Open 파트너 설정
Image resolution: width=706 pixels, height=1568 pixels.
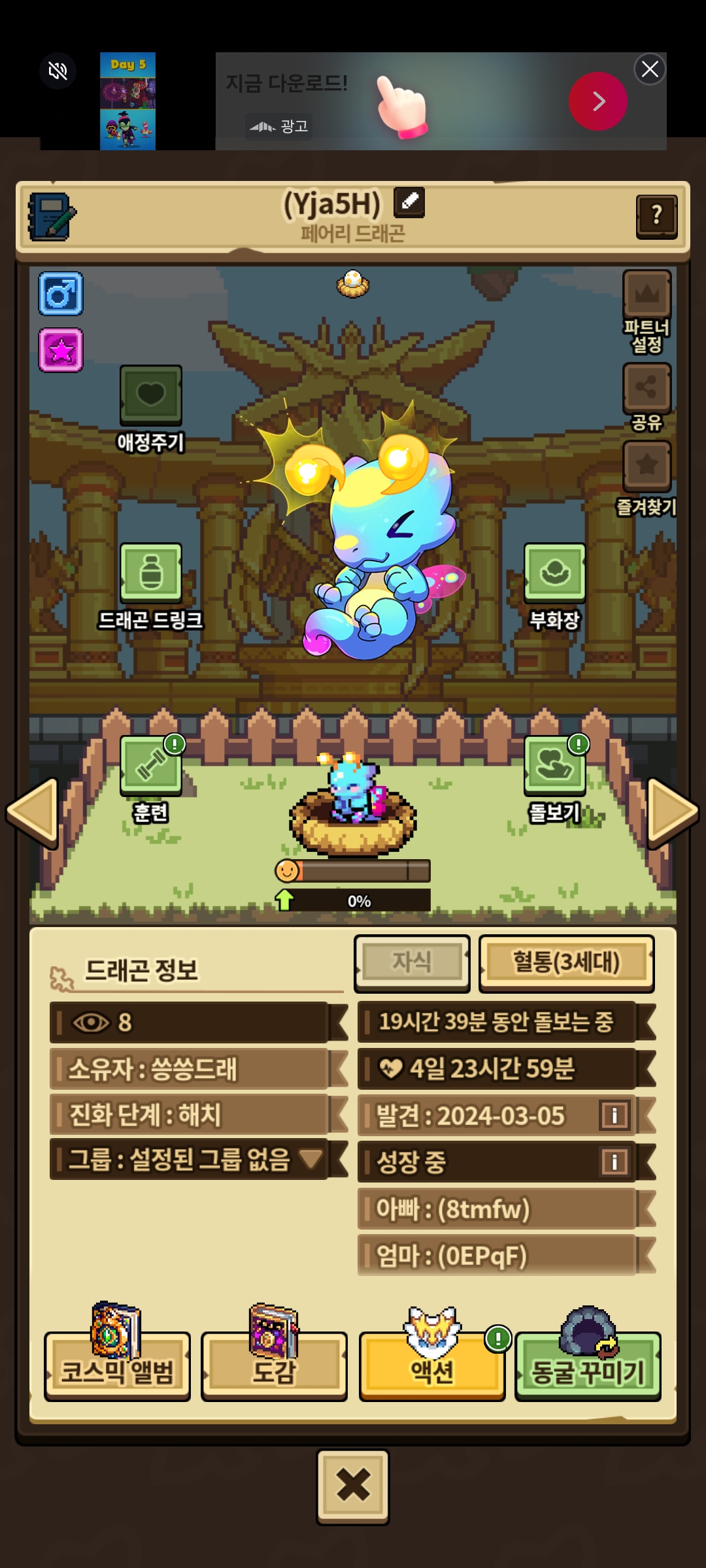(647, 312)
